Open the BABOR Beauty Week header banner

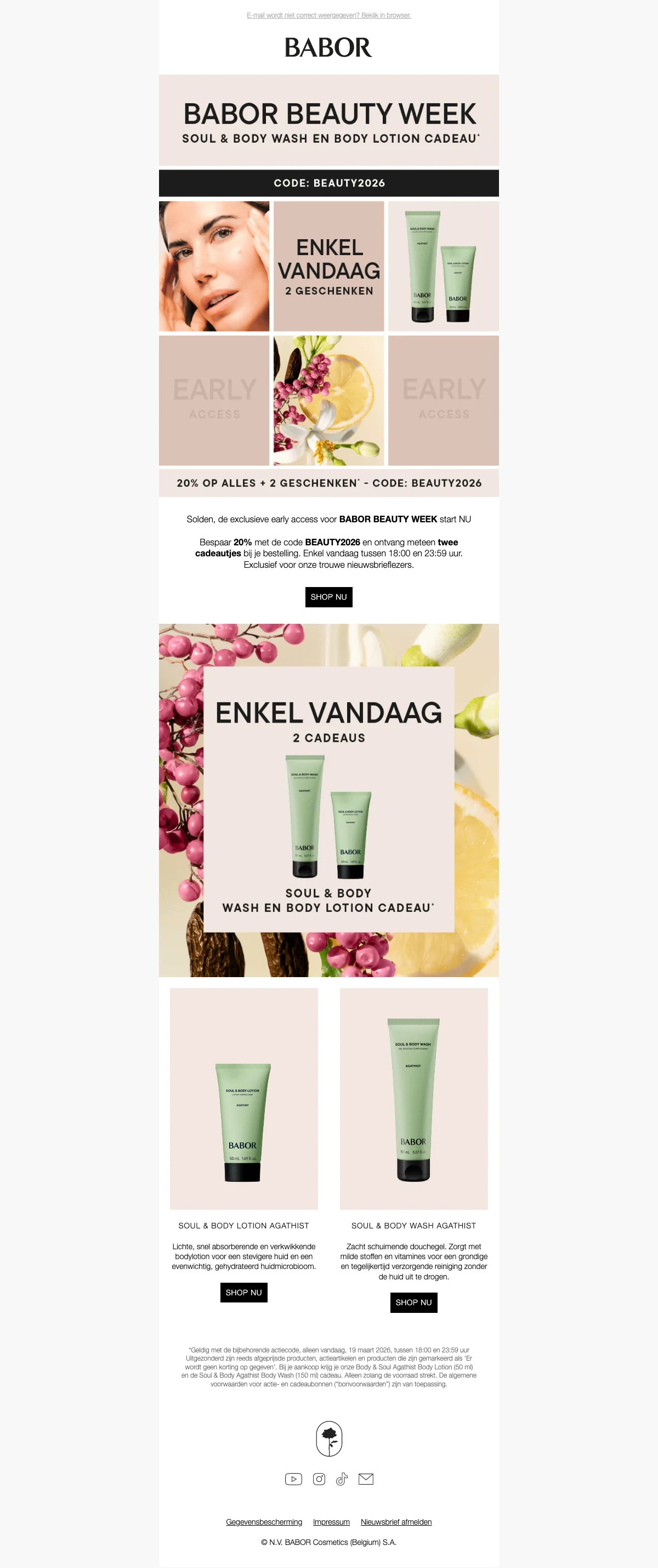point(328,121)
